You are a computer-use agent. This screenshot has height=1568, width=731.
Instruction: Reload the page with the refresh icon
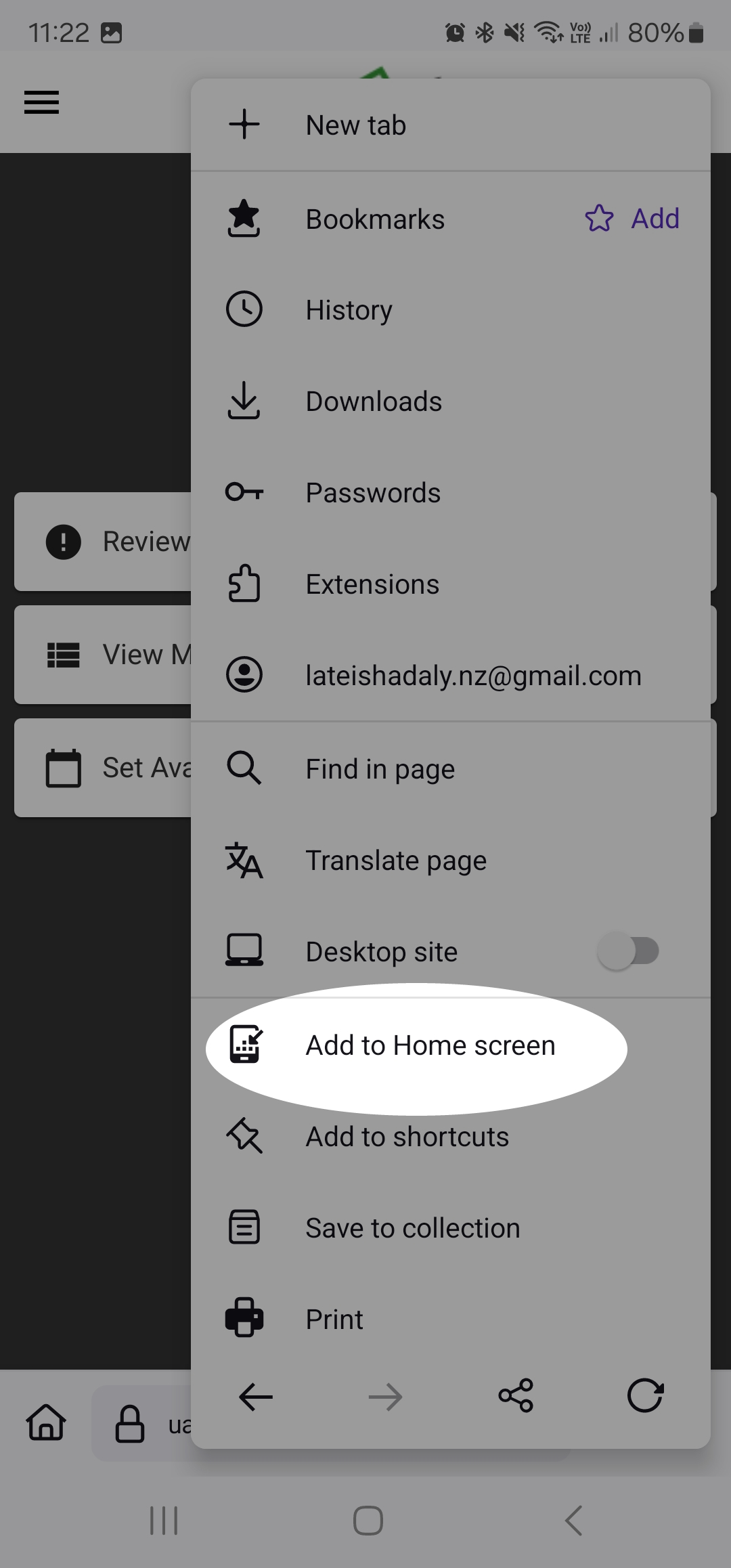pos(645,1395)
